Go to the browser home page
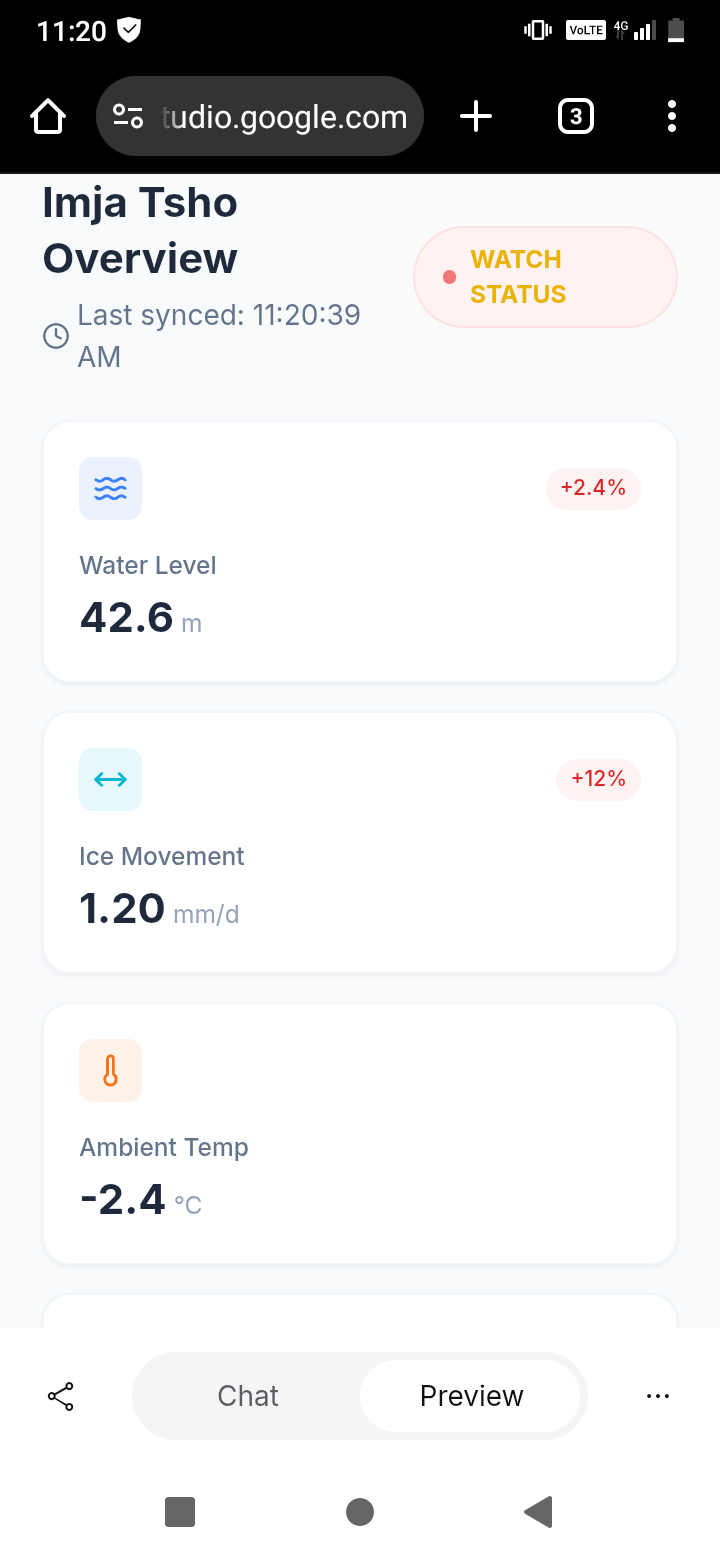 [x=48, y=117]
